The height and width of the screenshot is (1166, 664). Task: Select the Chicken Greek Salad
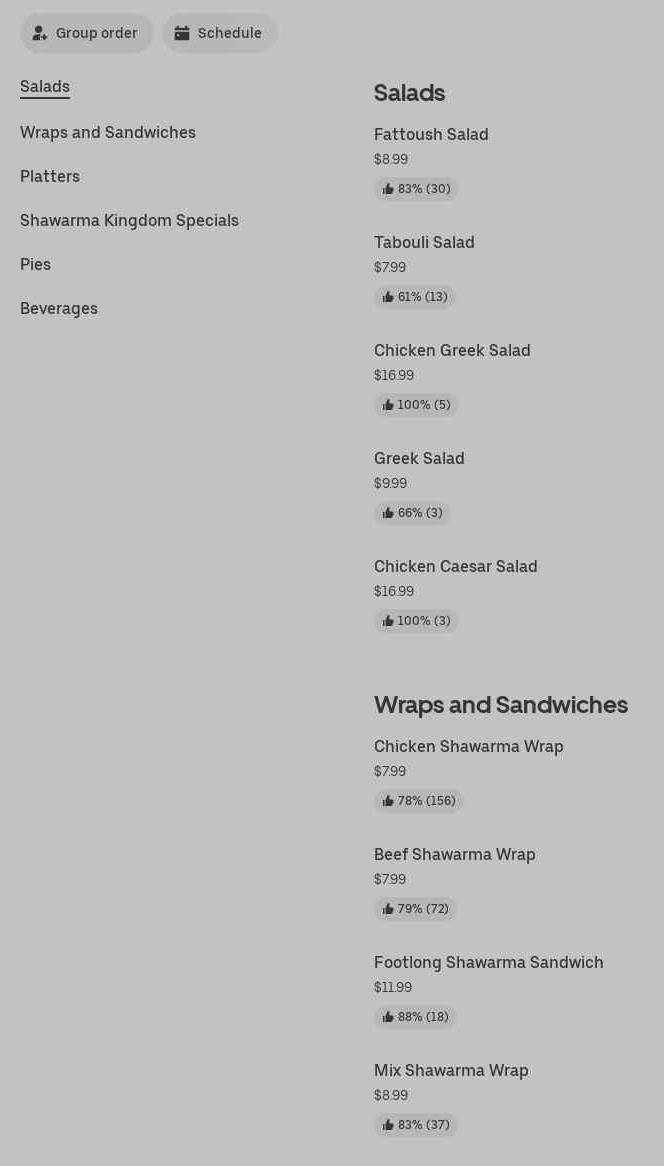tap(452, 350)
